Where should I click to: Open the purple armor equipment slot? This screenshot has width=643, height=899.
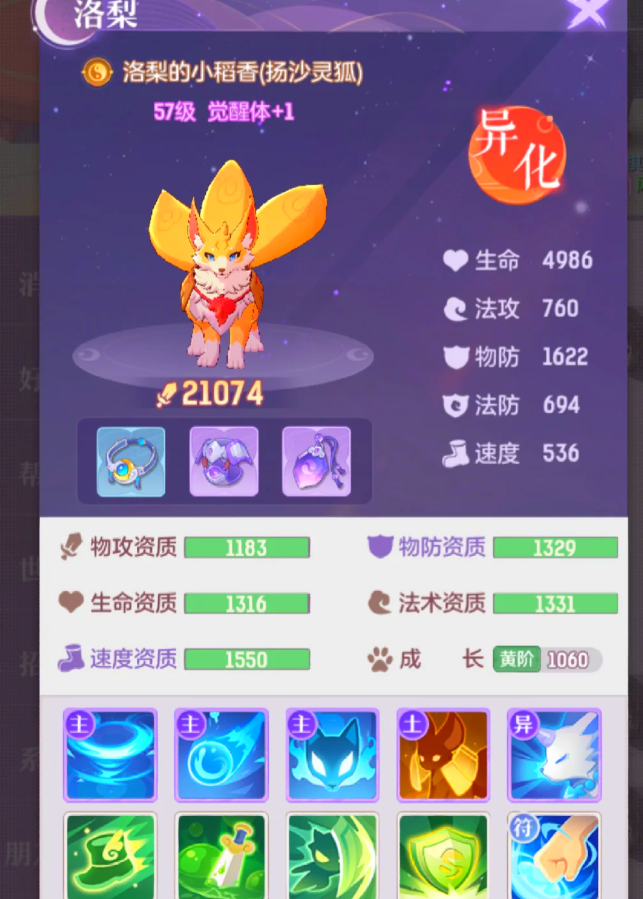(x=224, y=462)
